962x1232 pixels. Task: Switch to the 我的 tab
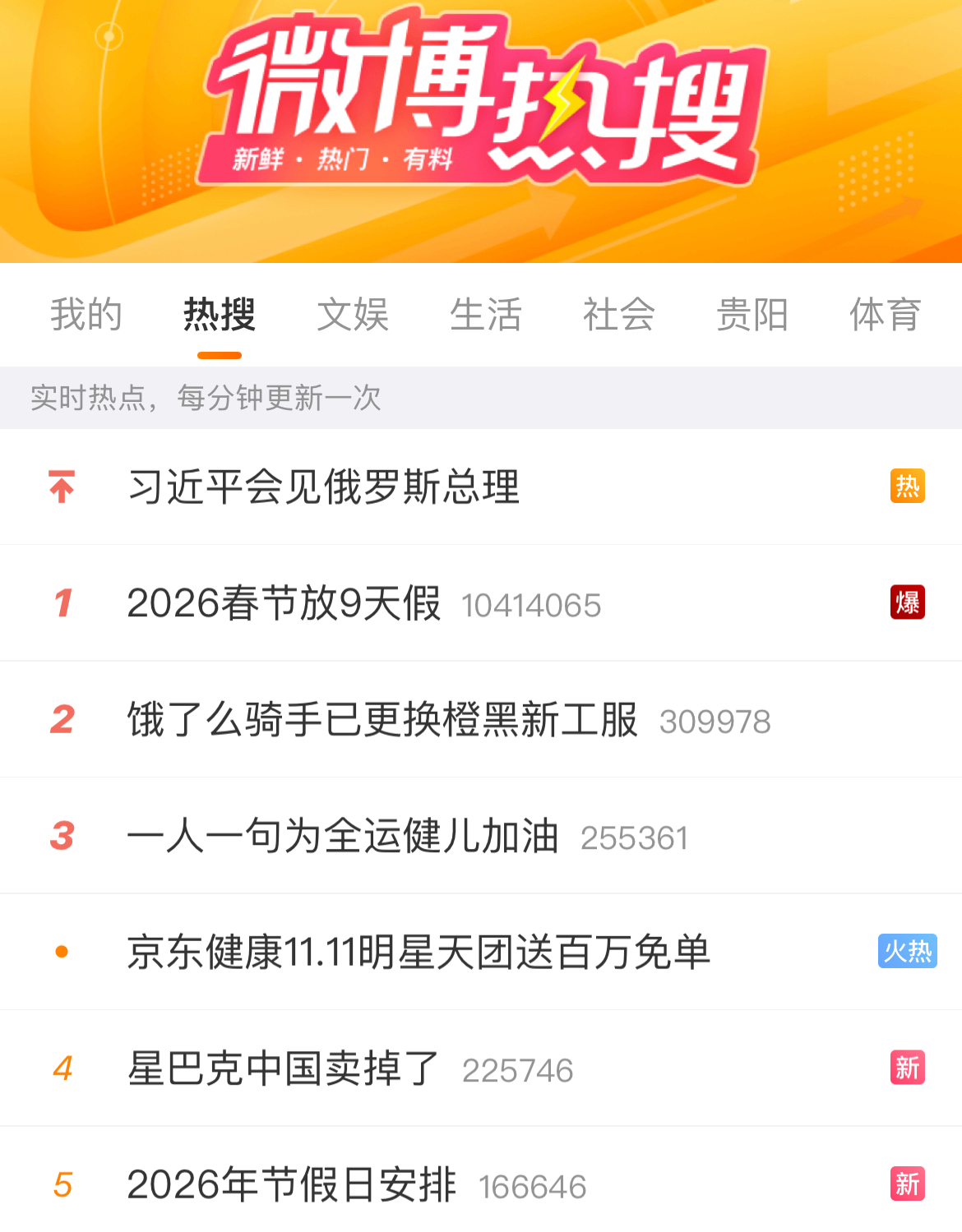[86, 315]
